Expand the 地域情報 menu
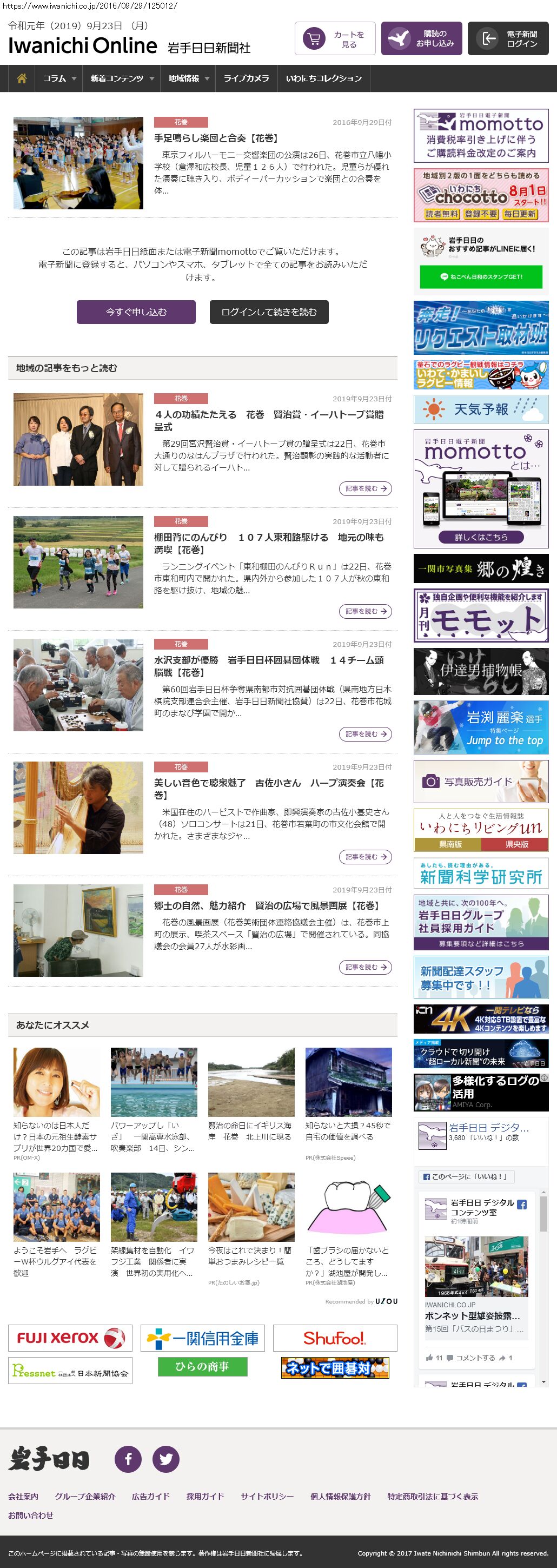The height and width of the screenshot is (1568, 557). point(188,78)
